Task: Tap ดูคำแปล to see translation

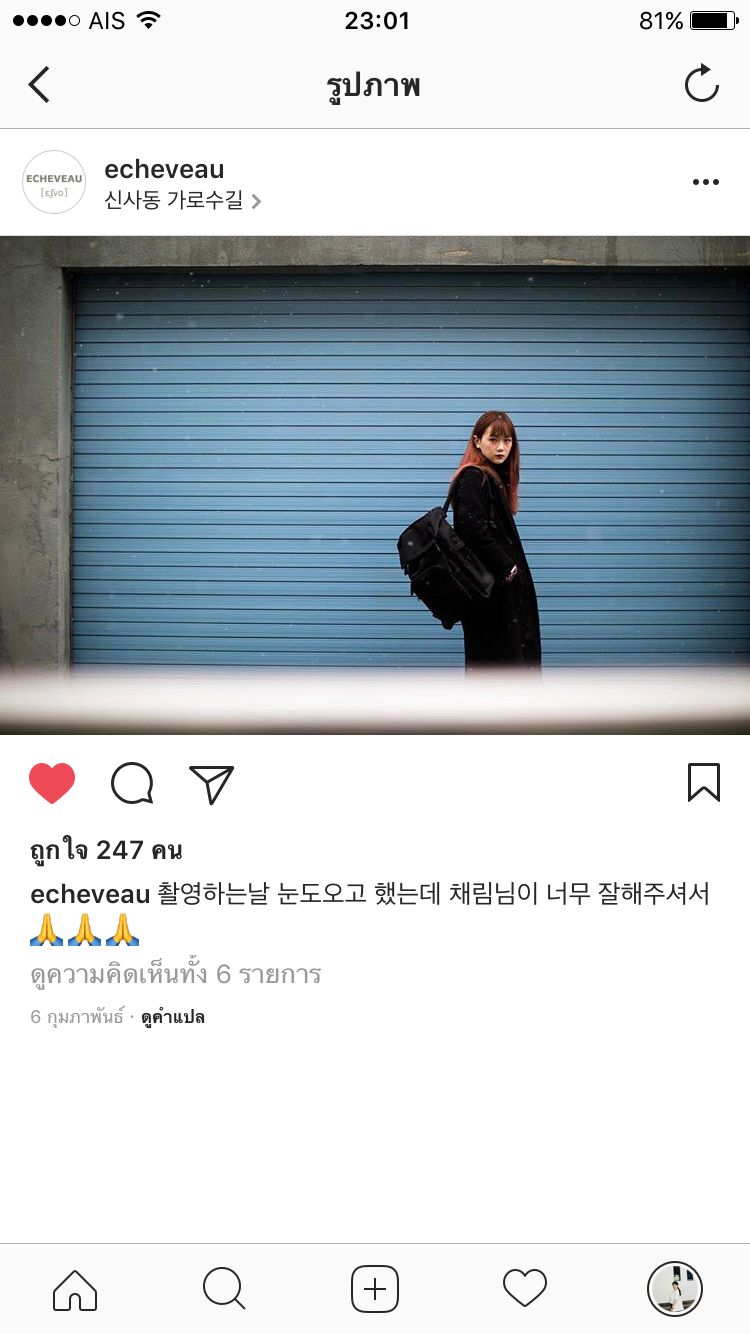Action: click(x=173, y=1017)
